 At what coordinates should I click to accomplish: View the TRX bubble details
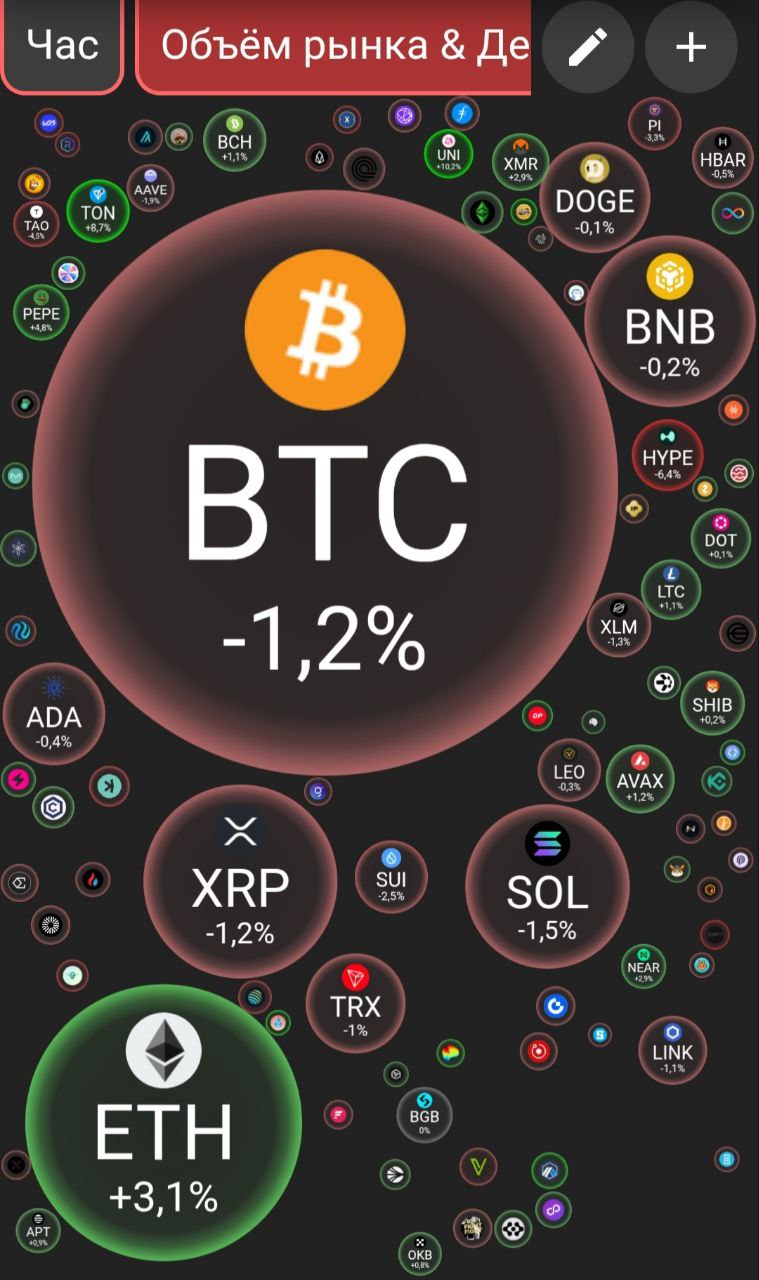click(355, 1004)
